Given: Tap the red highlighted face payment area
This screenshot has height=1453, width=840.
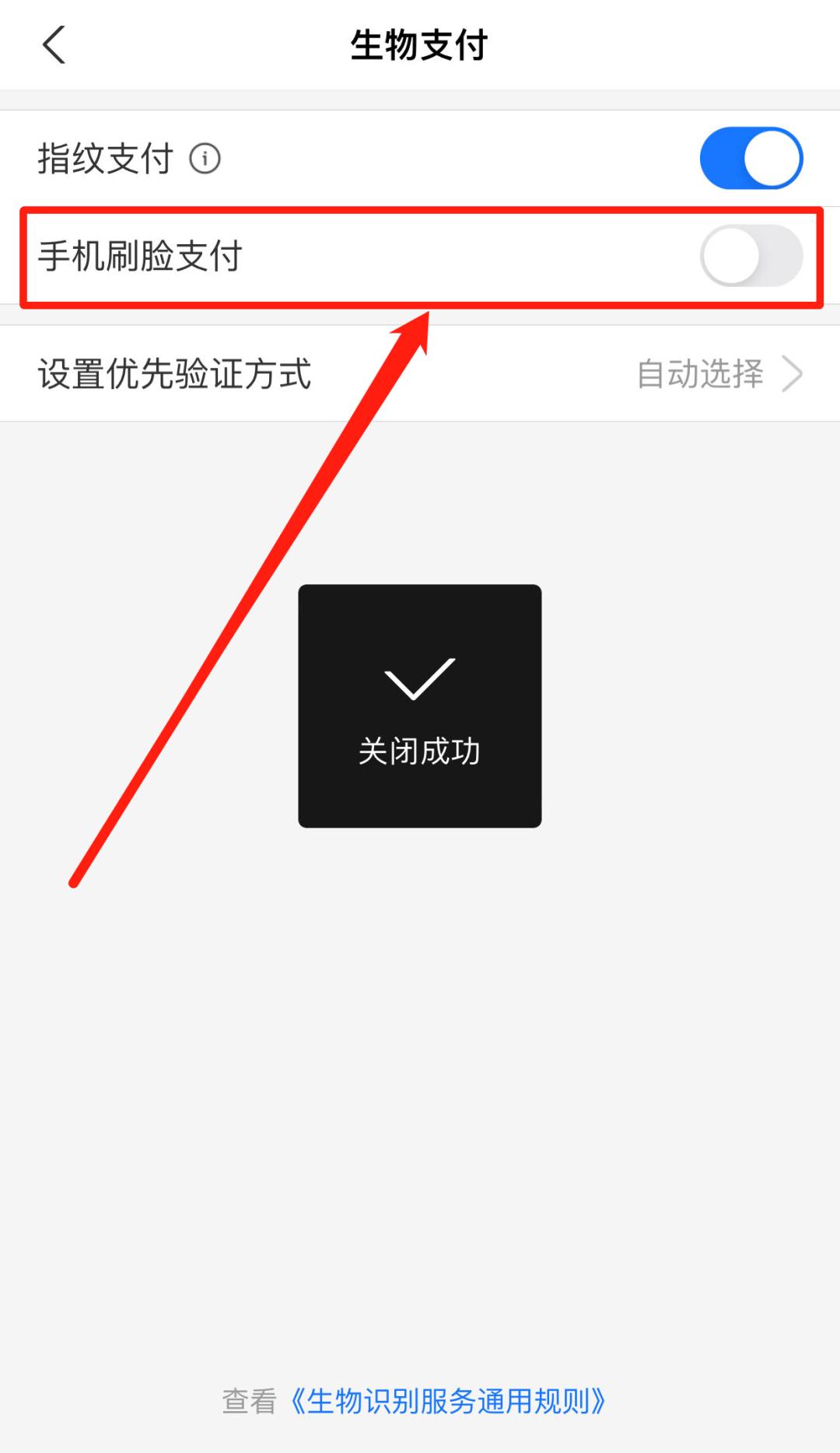Looking at the screenshot, I should point(420,255).
